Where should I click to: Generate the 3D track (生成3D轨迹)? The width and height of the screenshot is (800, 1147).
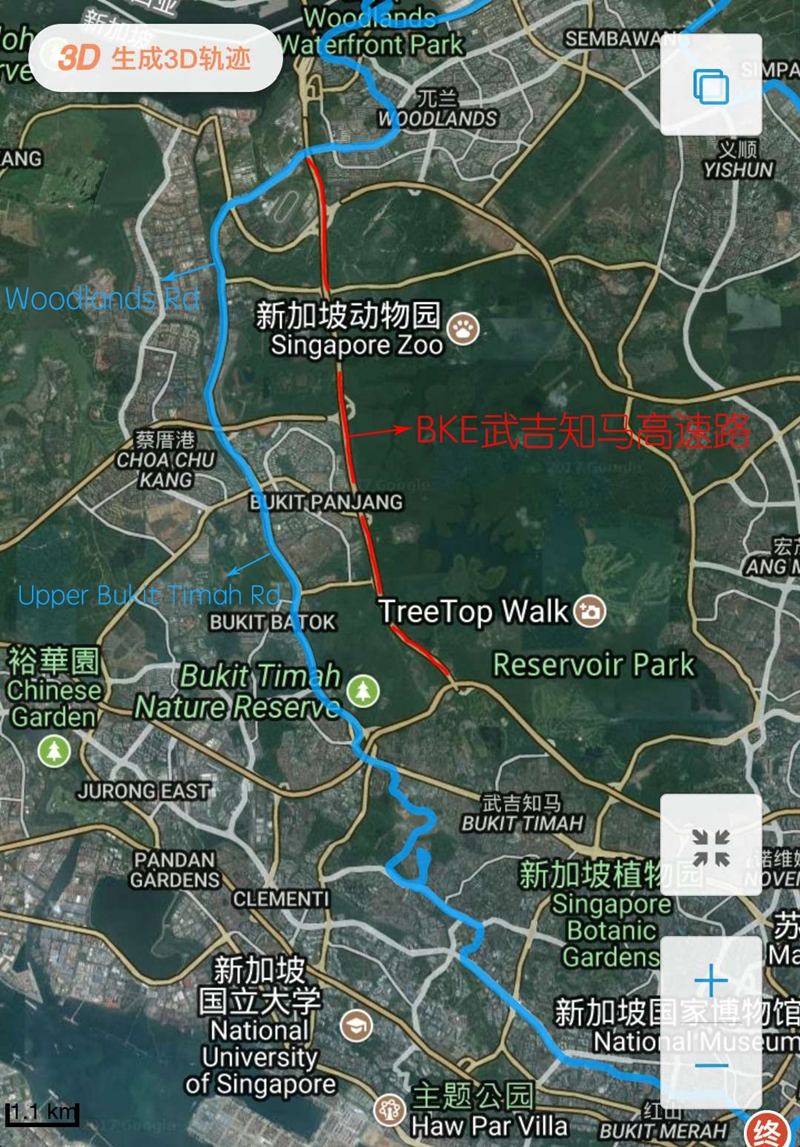[155, 58]
